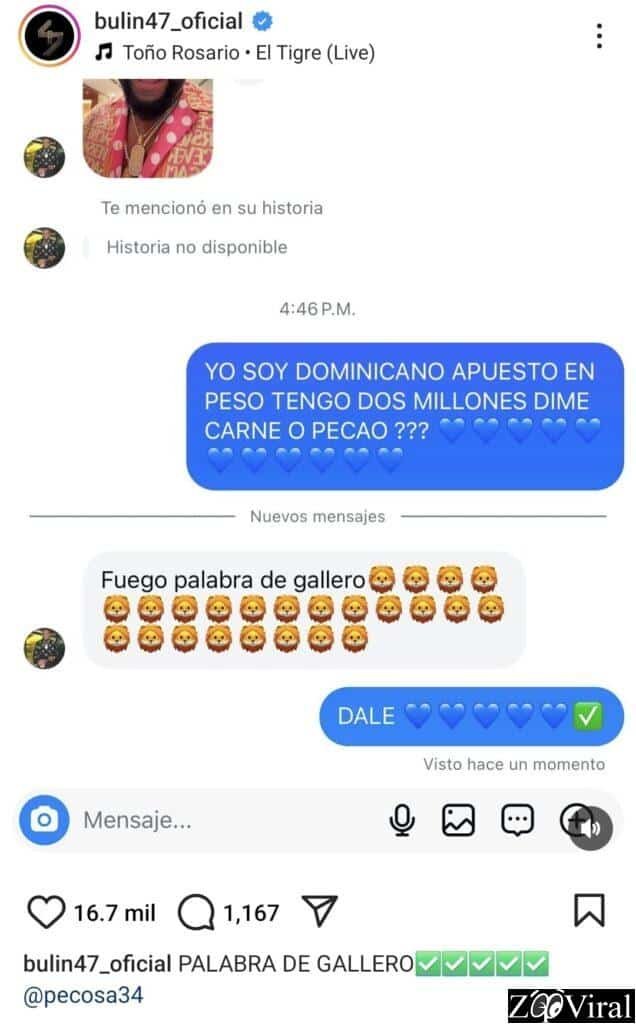Image resolution: width=636 pixels, height=1024 pixels.
Task: Open the post's three-dot overflow menu
Action: (x=599, y=36)
